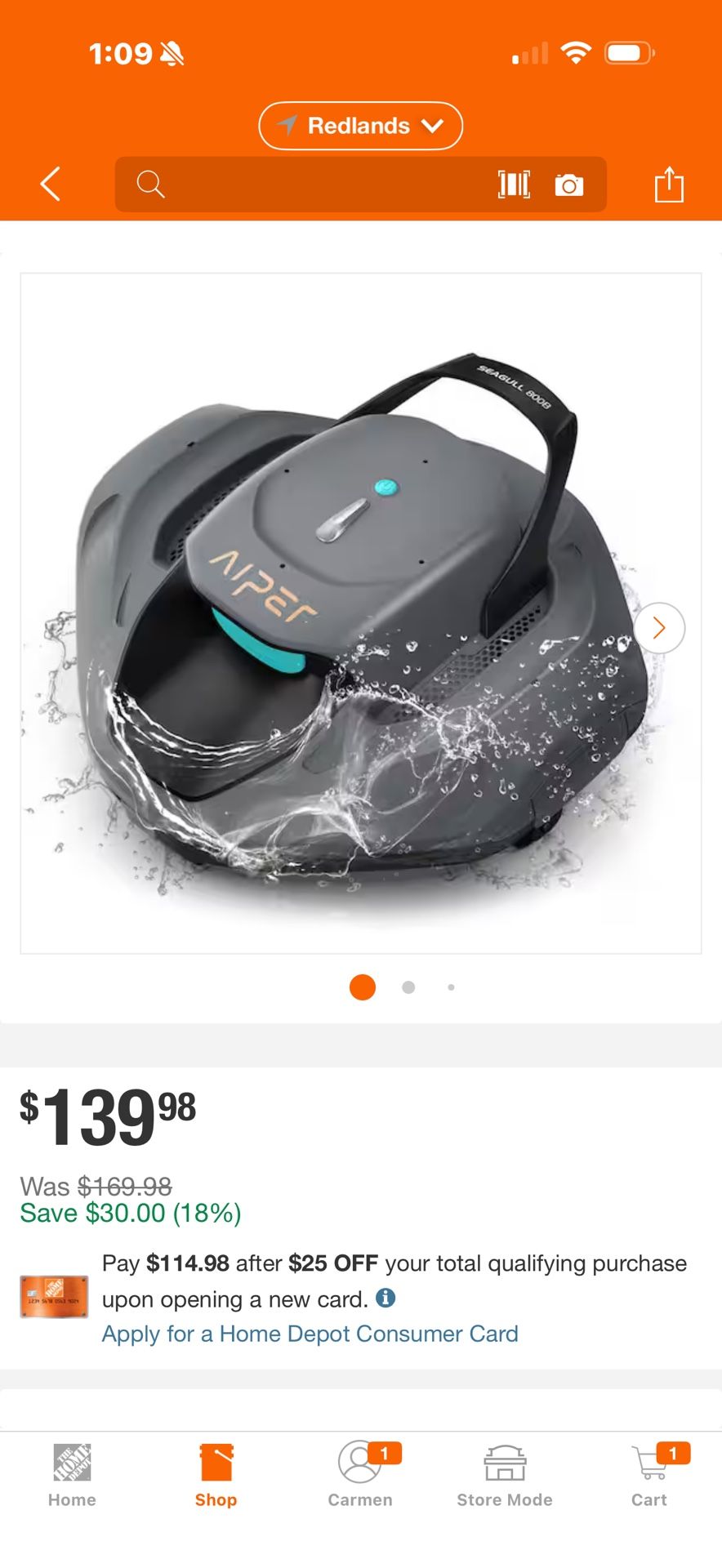This screenshot has height=1568, width=722.
Task: Go back to the previous page
Action: pos(51,184)
